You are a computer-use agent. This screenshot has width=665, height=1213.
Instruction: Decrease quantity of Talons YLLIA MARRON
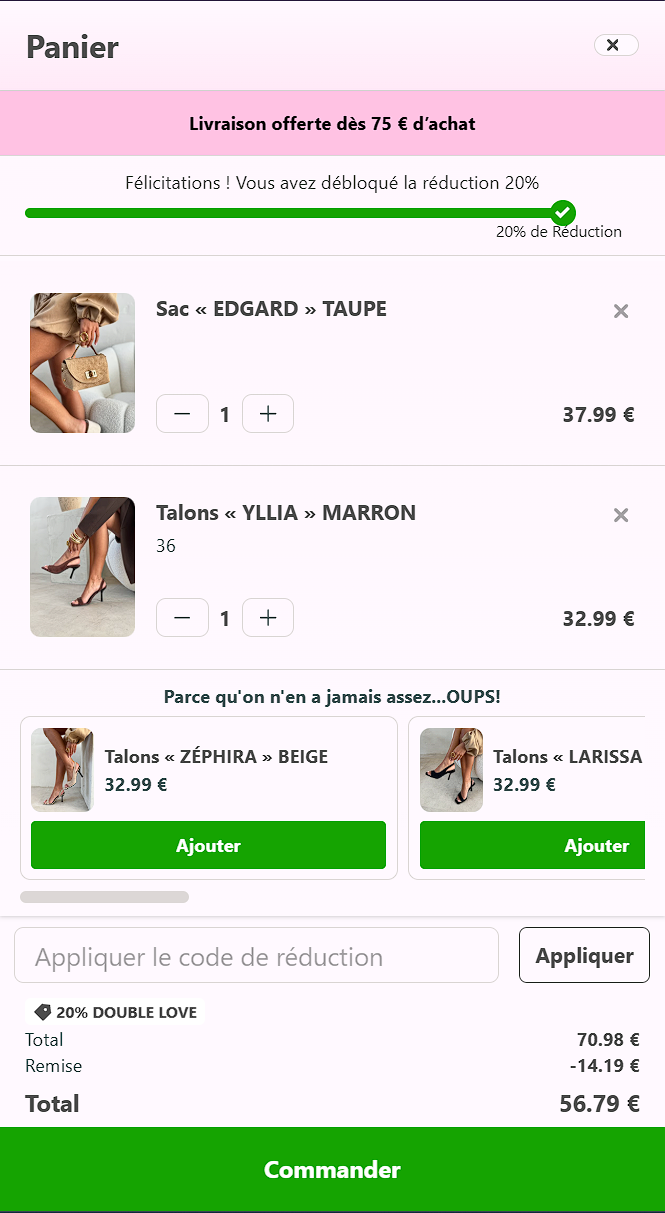[182, 618]
